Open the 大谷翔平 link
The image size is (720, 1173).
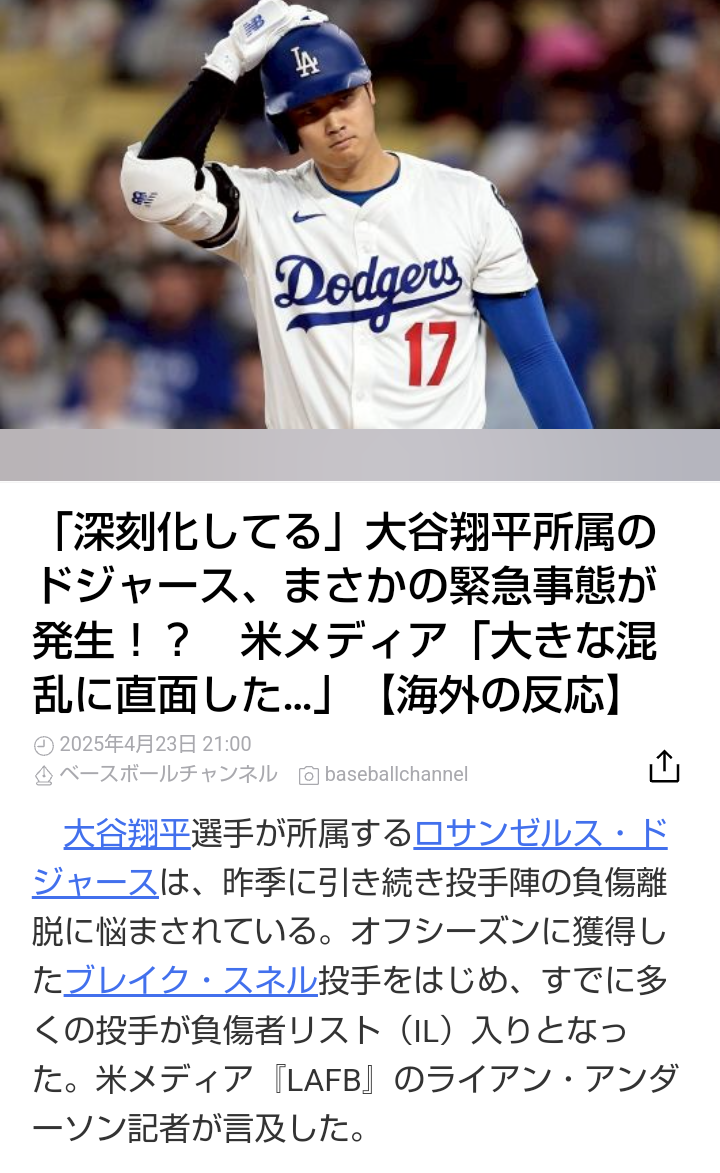127,833
